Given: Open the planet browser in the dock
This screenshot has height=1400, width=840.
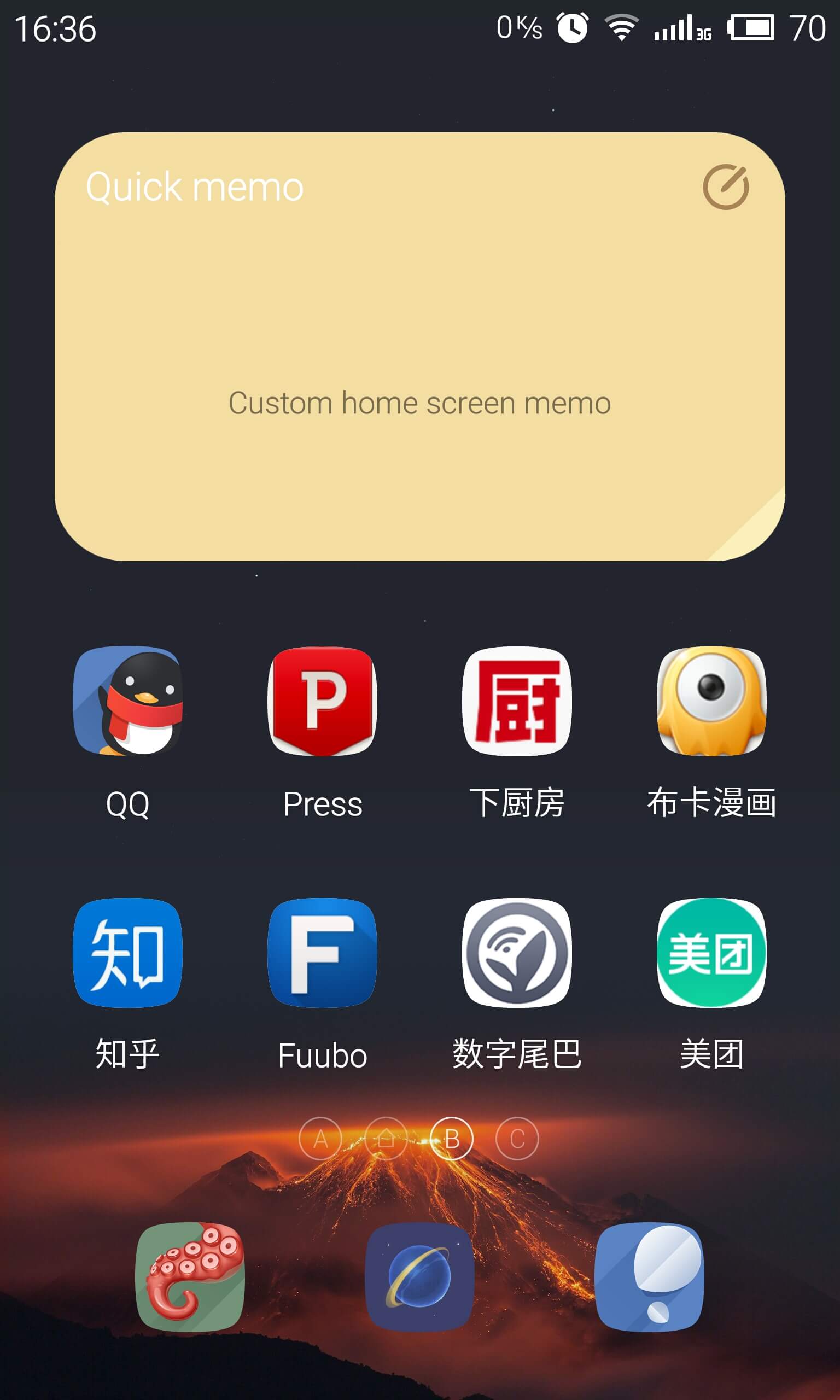Looking at the screenshot, I should pyautogui.click(x=419, y=1276).
